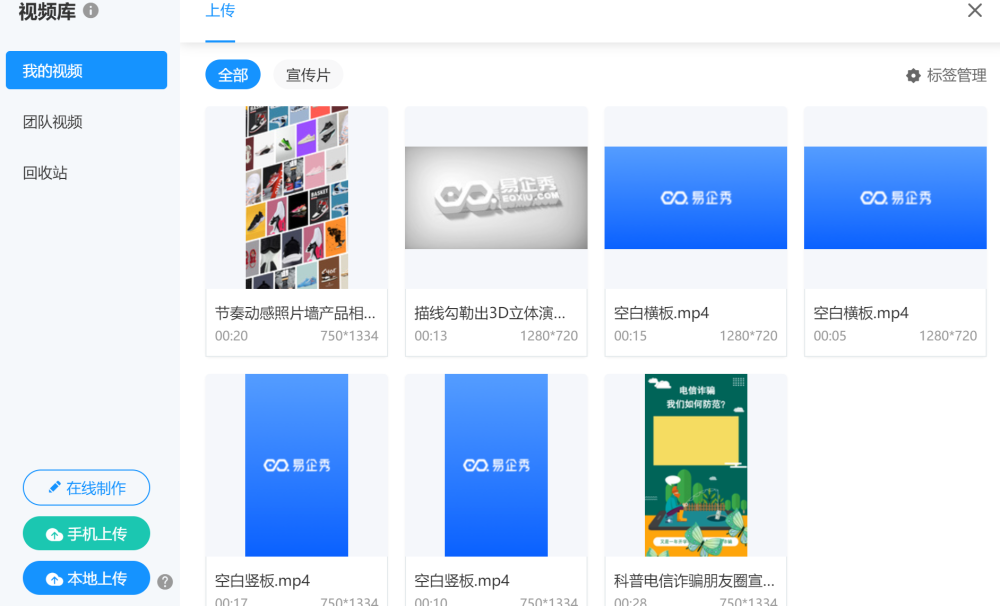Tap 手机上传 to upload from phone

point(86,534)
